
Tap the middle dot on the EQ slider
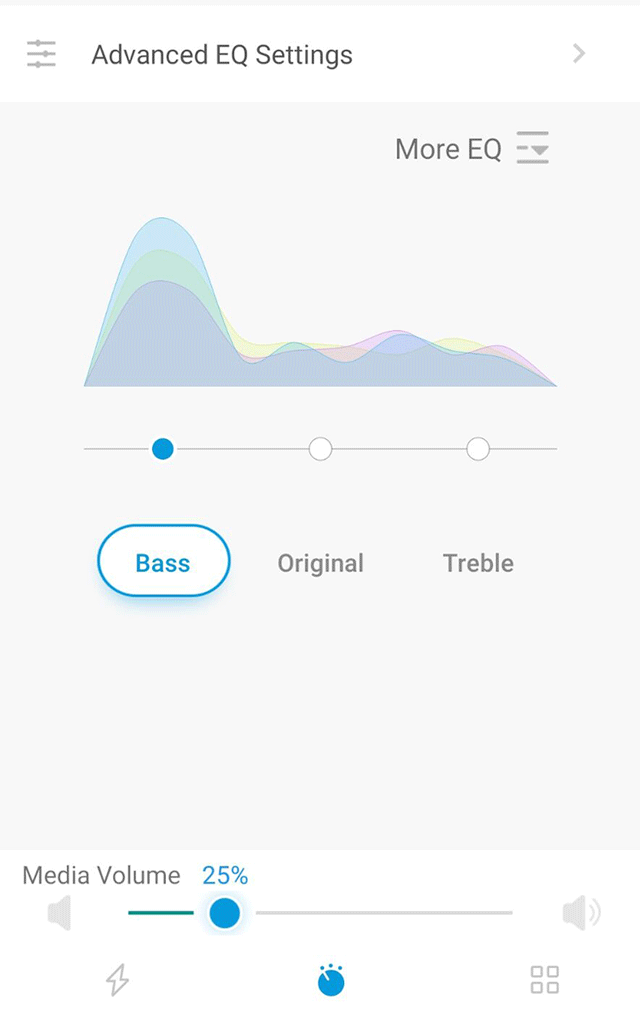320,449
